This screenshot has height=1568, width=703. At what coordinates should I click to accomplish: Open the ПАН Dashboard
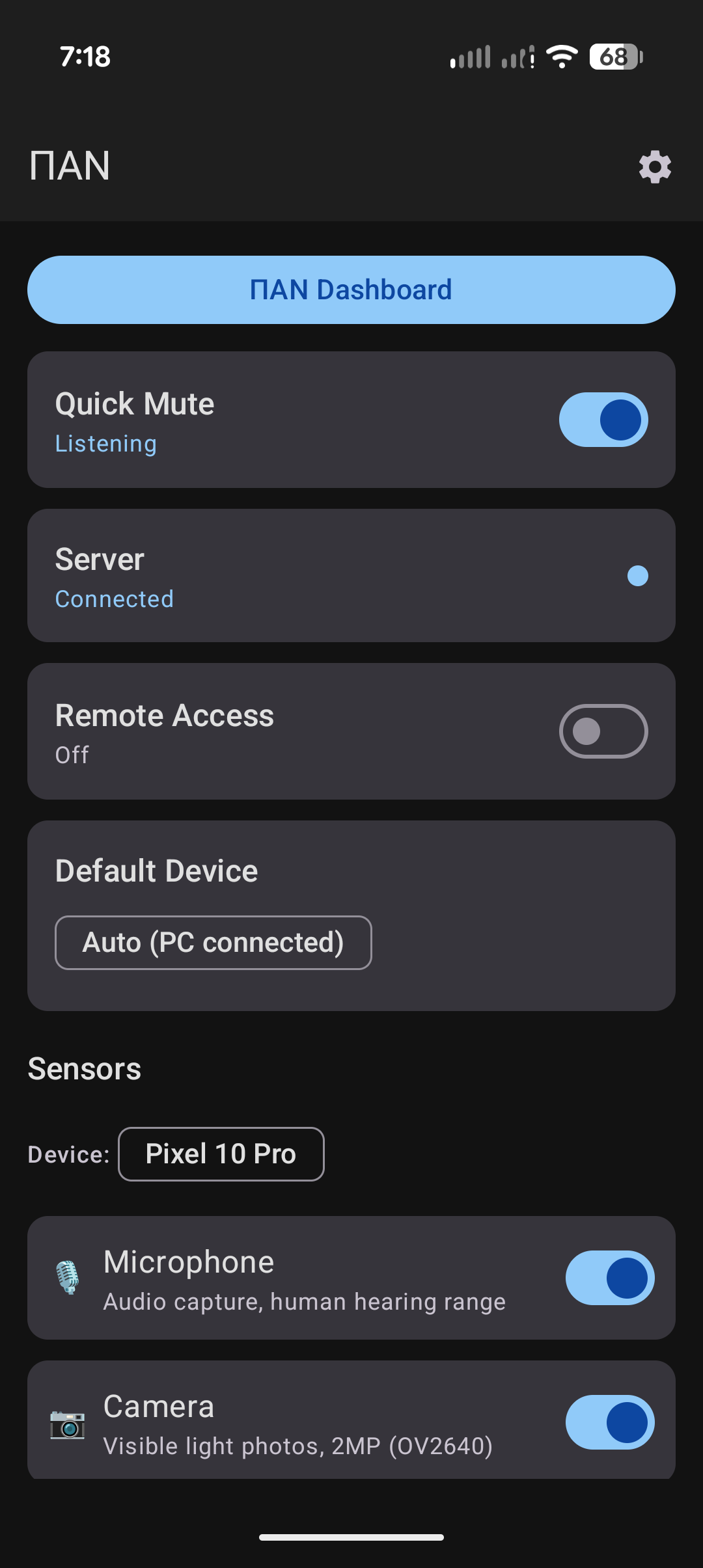(x=351, y=290)
